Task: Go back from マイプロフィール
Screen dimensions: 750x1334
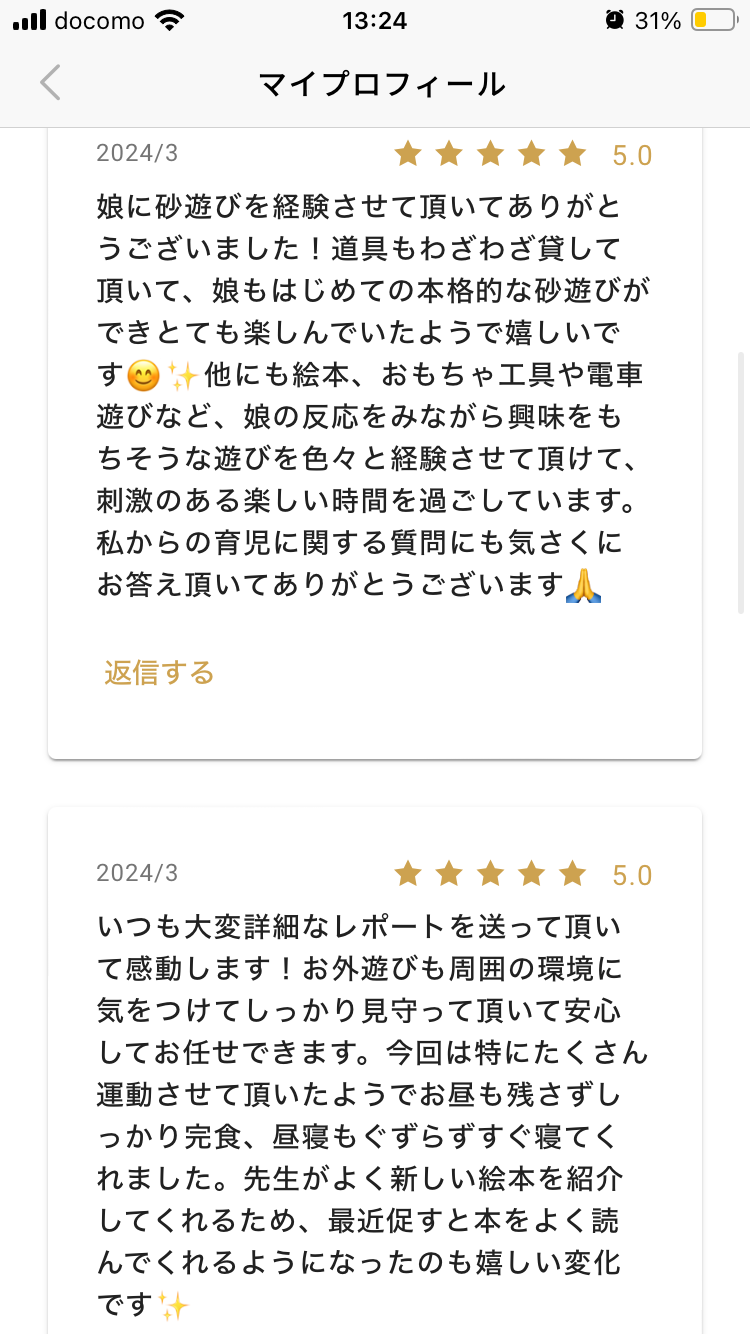Action: click(51, 83)
